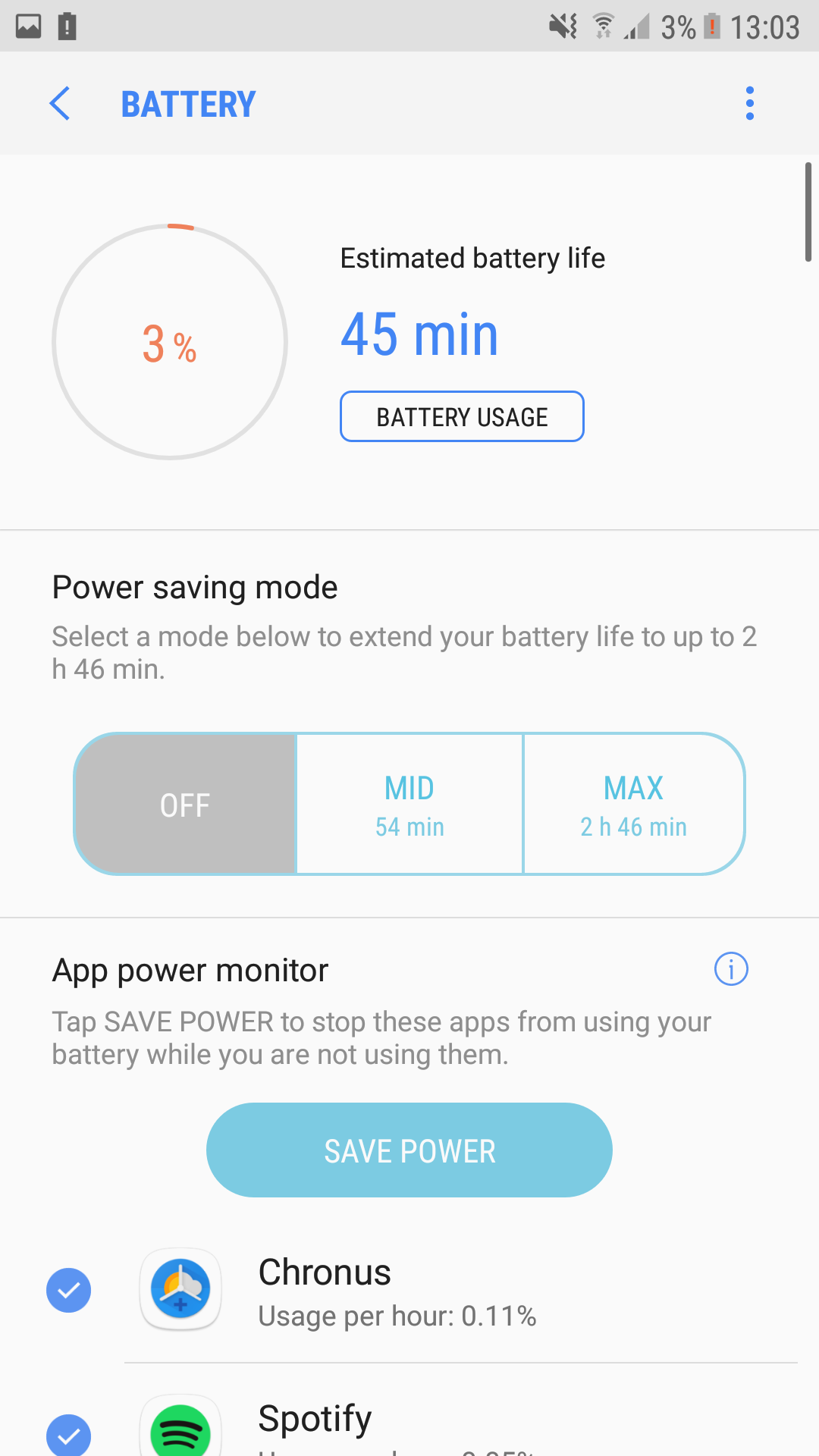Viewport: 819px width, 1456px height.
Task: Open the Battery Usage details
Action: (x=462, y=416)
